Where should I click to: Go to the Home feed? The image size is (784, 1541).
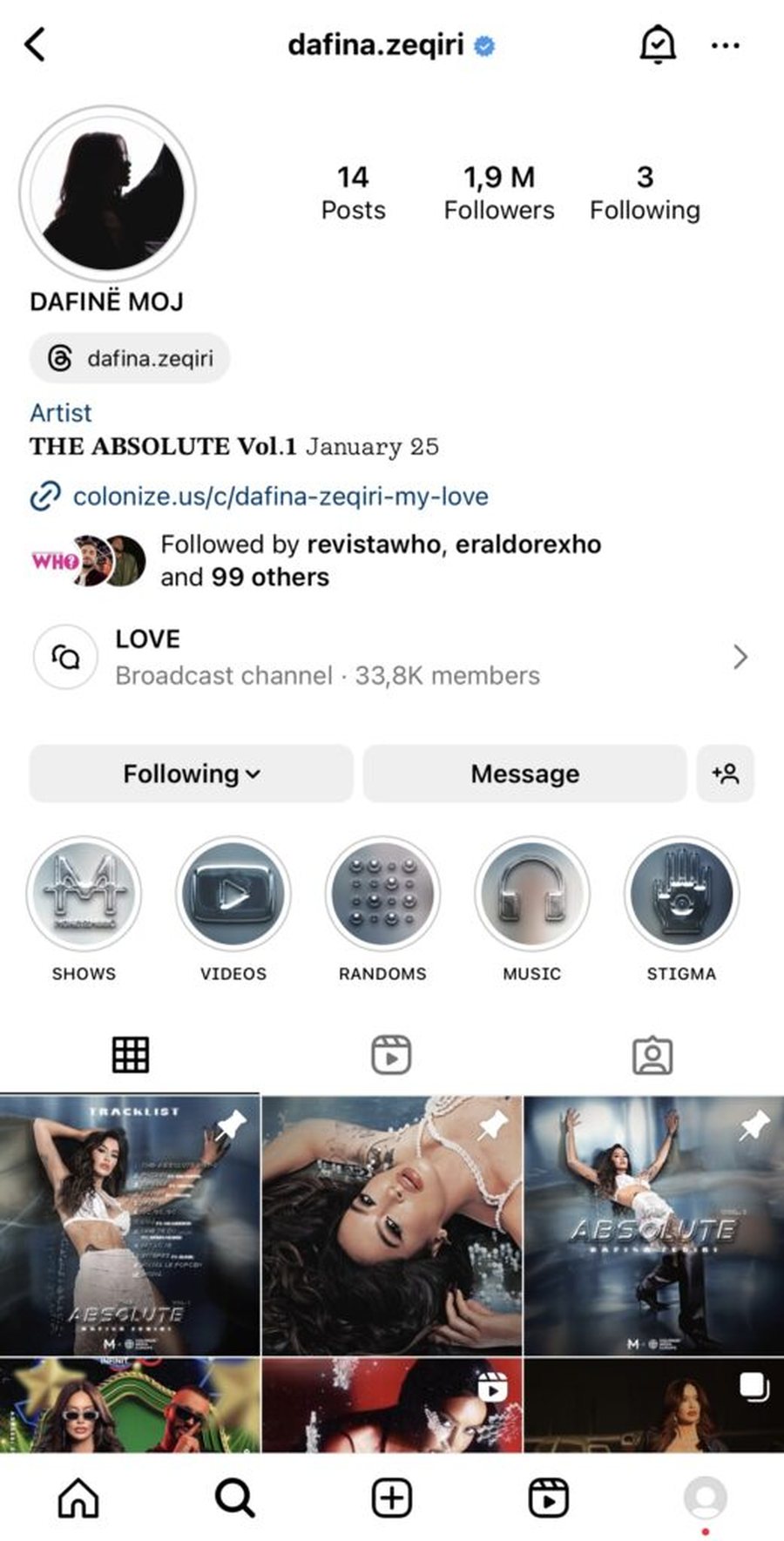(x=78, y=1497)
